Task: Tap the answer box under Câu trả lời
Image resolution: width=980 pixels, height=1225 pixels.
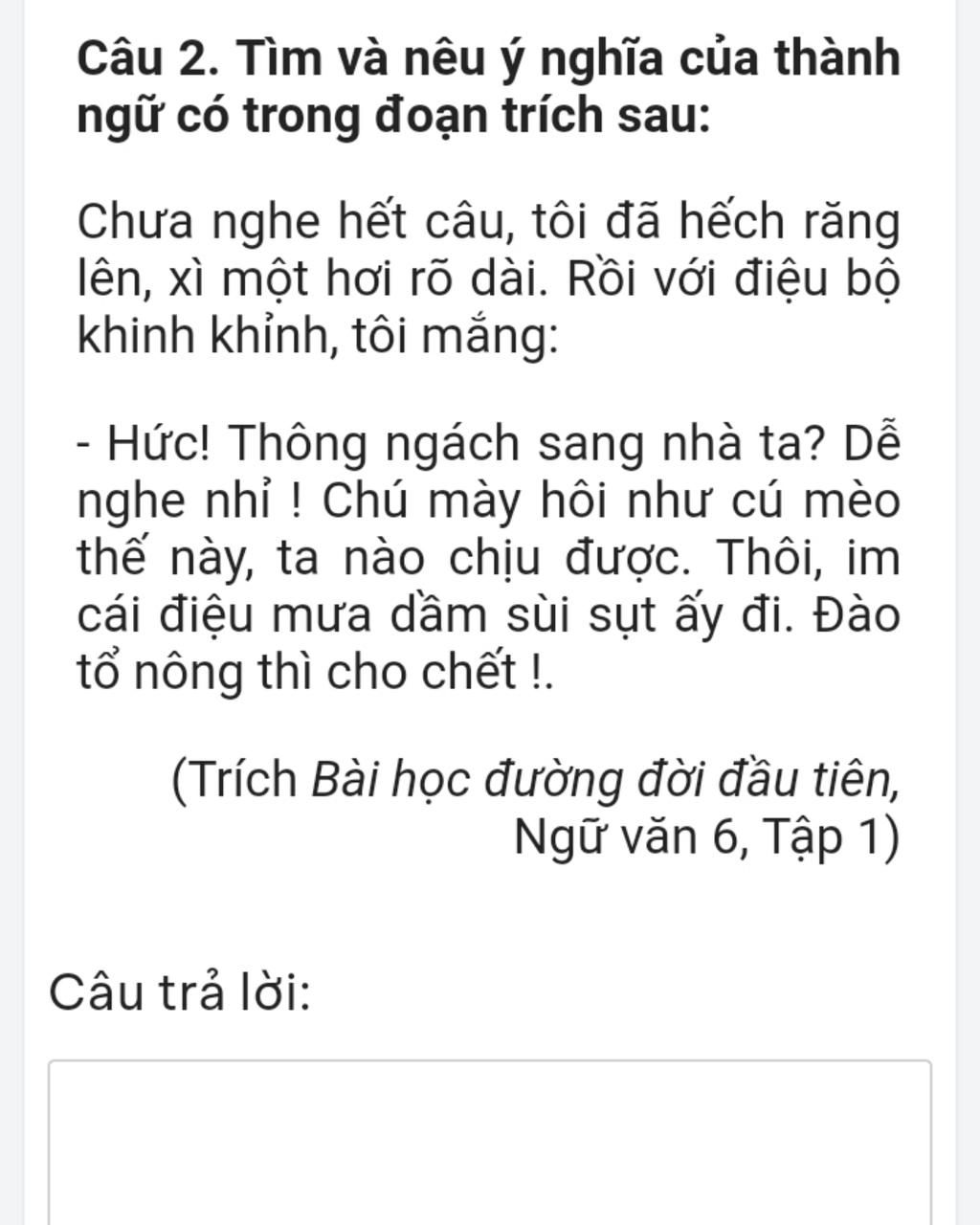Action: (489, 1144)
